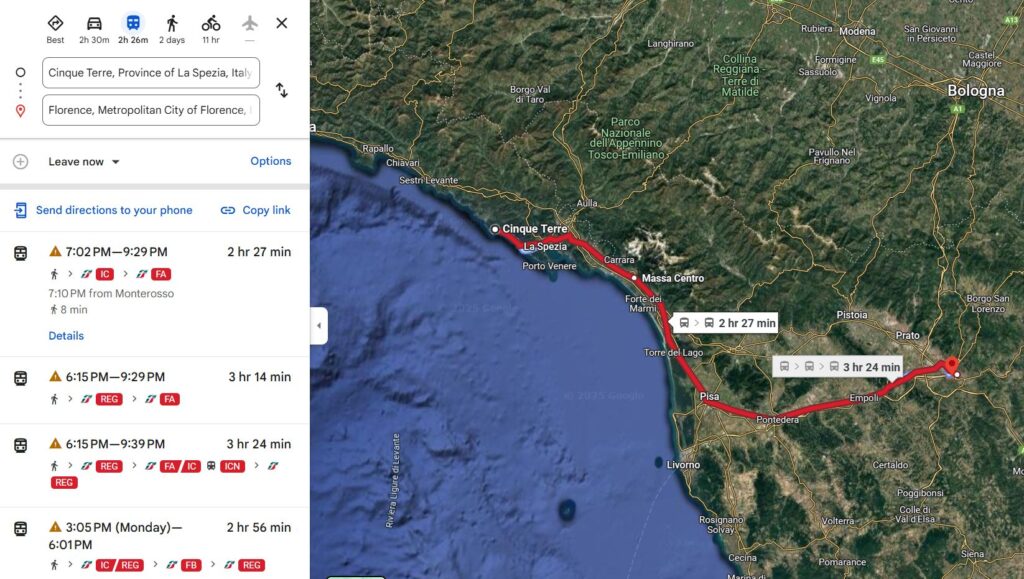Collapse the side panel with the arrow

coord(319,326)
